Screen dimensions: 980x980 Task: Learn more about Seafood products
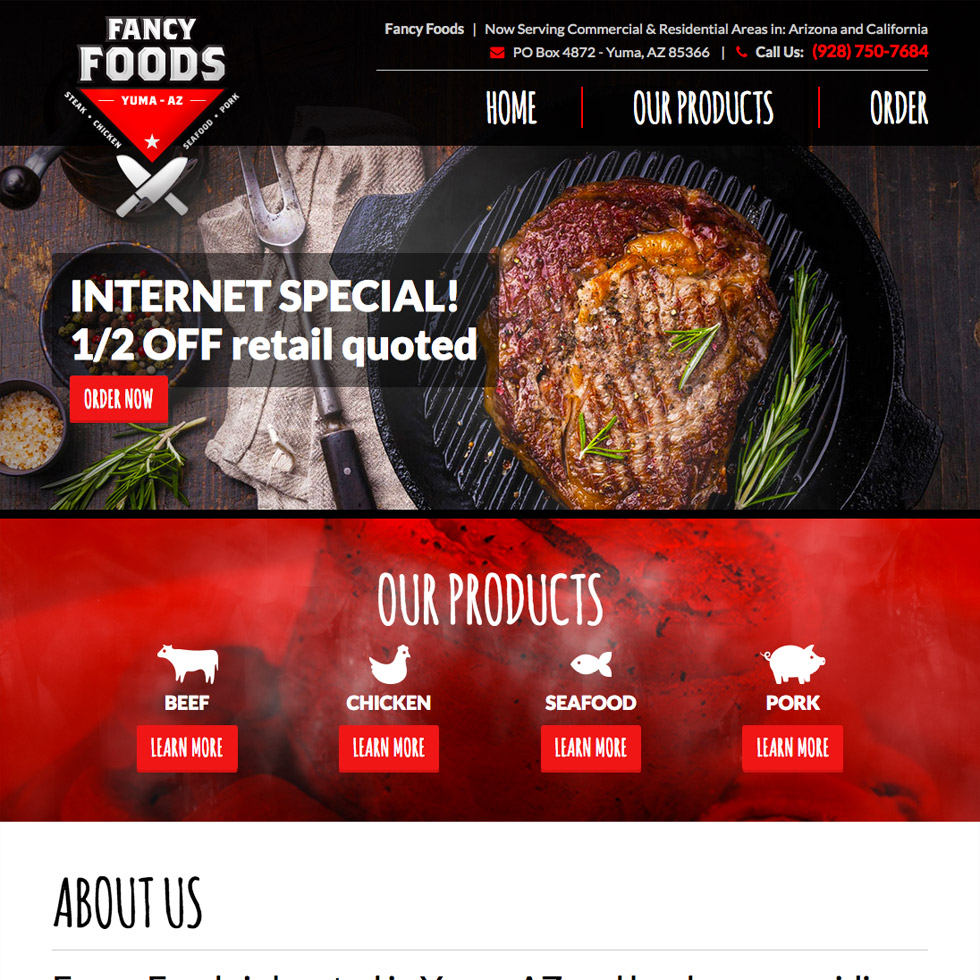tap(591, 748)
